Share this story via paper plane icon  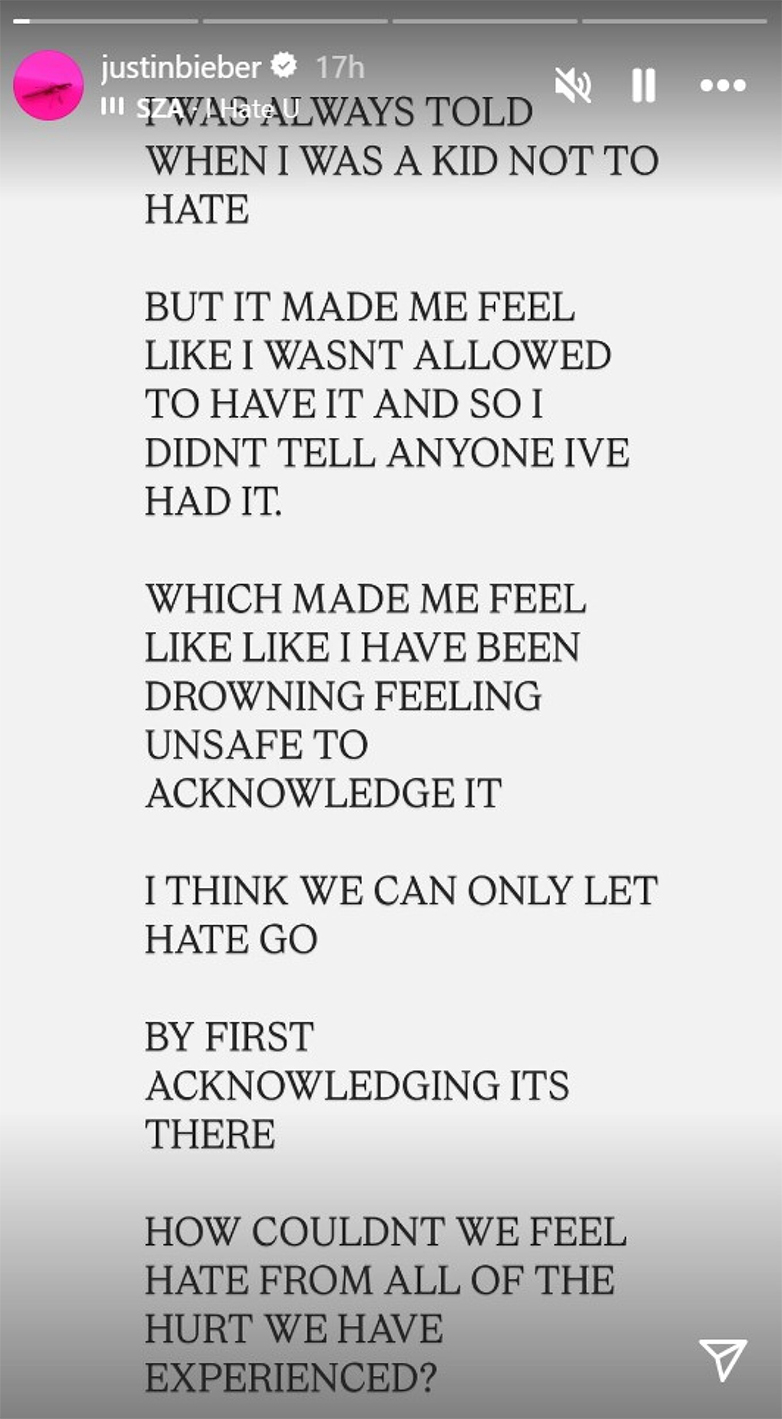[x=722, y=1360]
